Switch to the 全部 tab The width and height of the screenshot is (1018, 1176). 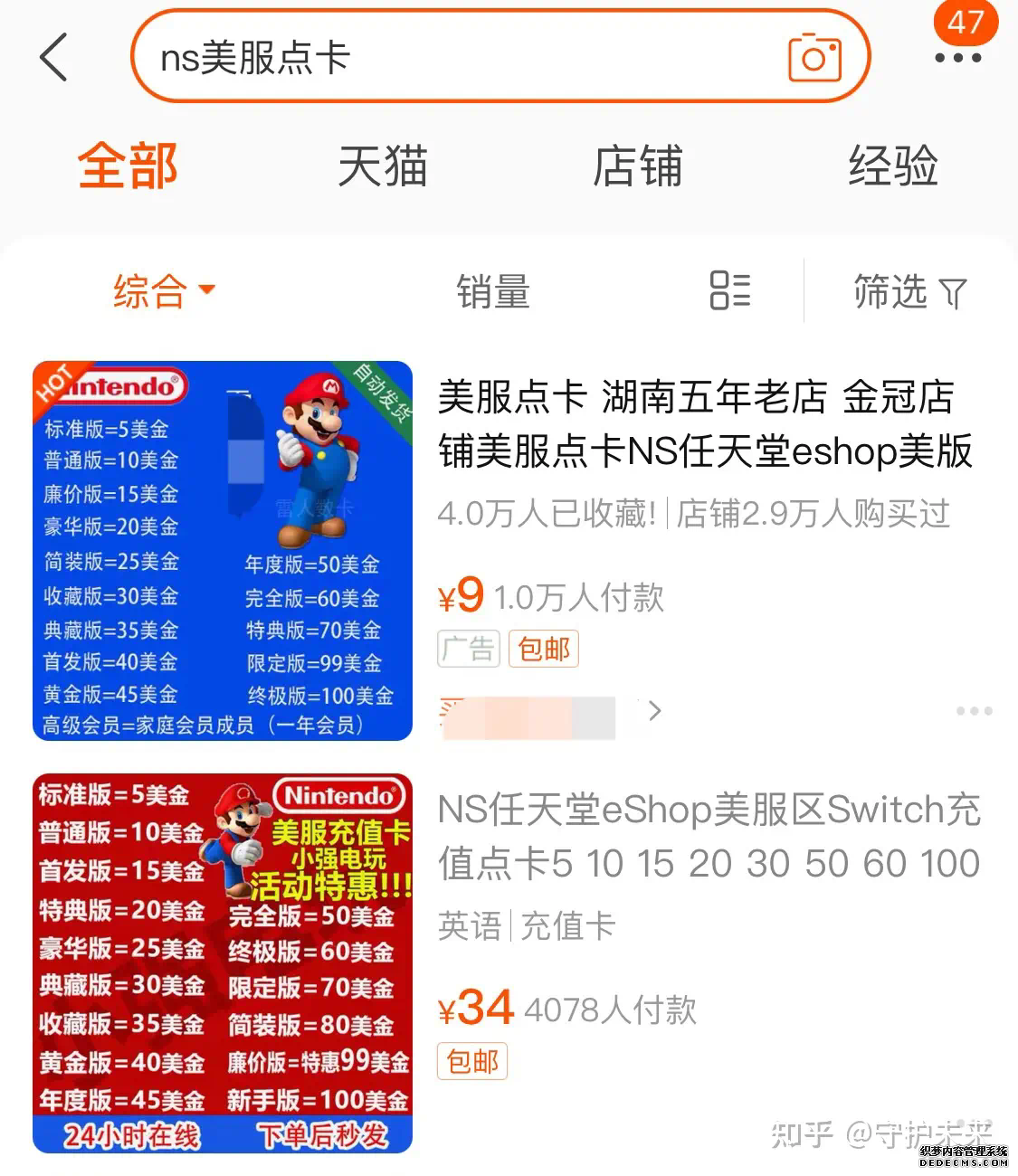click(x=128, y=166)
